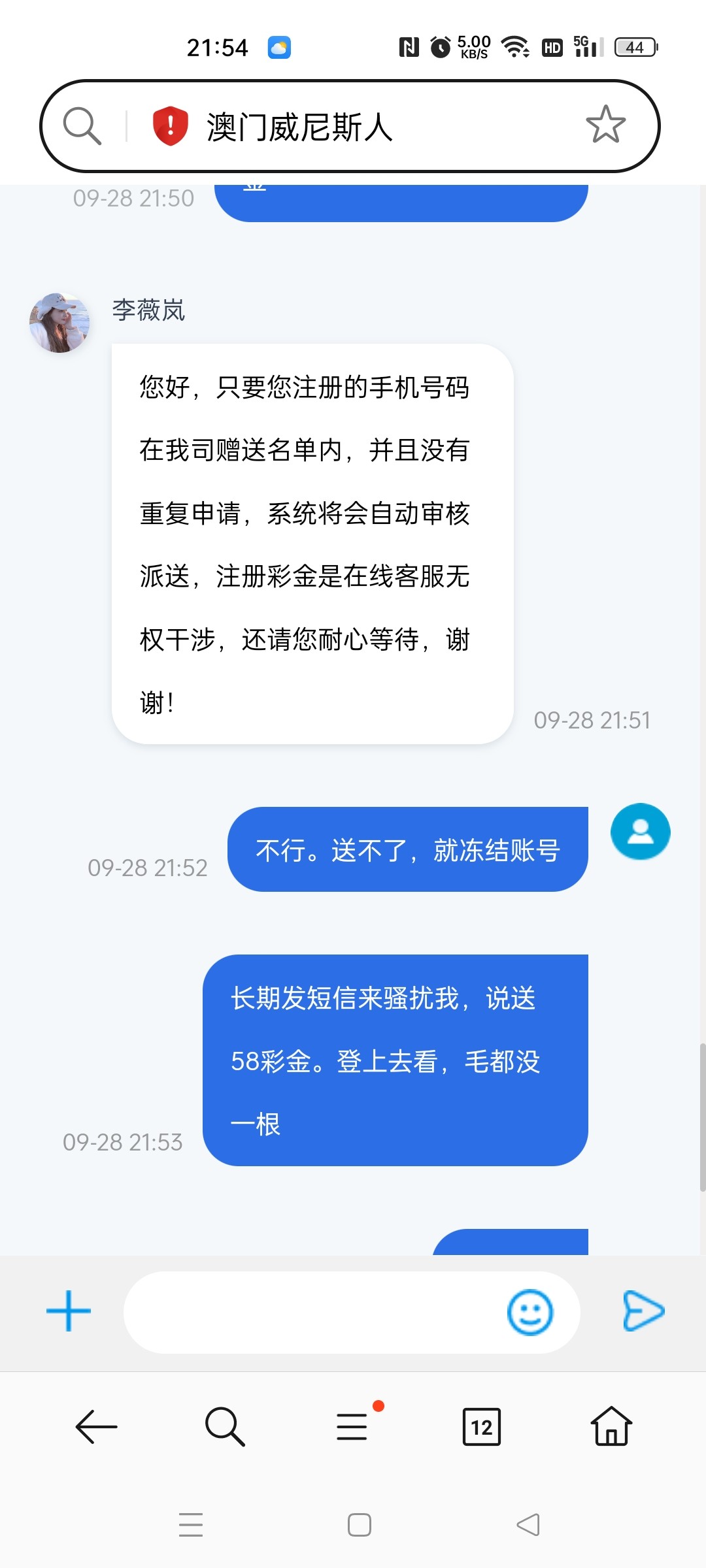The height and width of the screenshot is (1568, 706).
Task: Open browser search from the bottom toolbar
Action: (x=225, y=1427)
